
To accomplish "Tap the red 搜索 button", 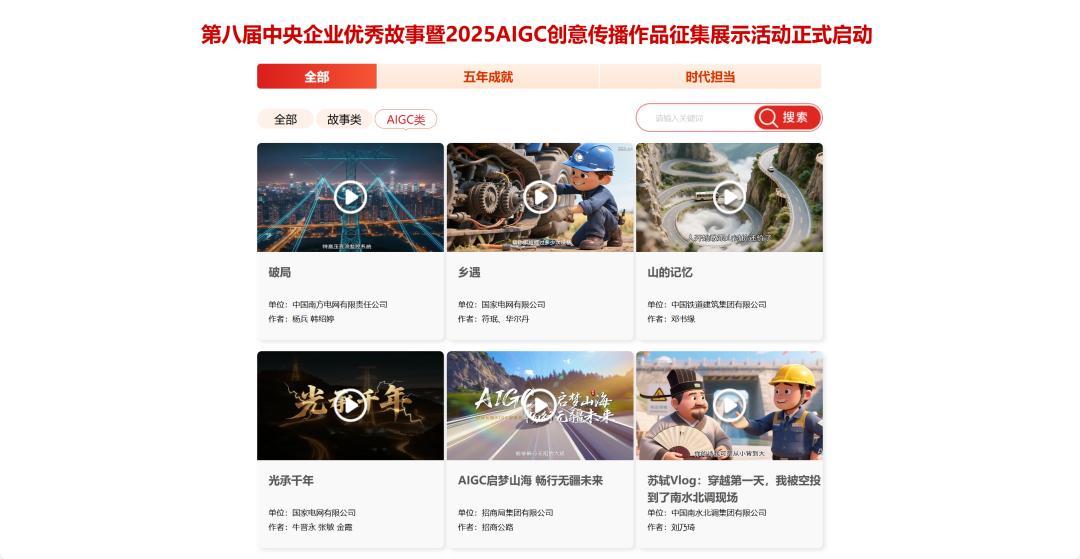I will [x=787, y=118].
